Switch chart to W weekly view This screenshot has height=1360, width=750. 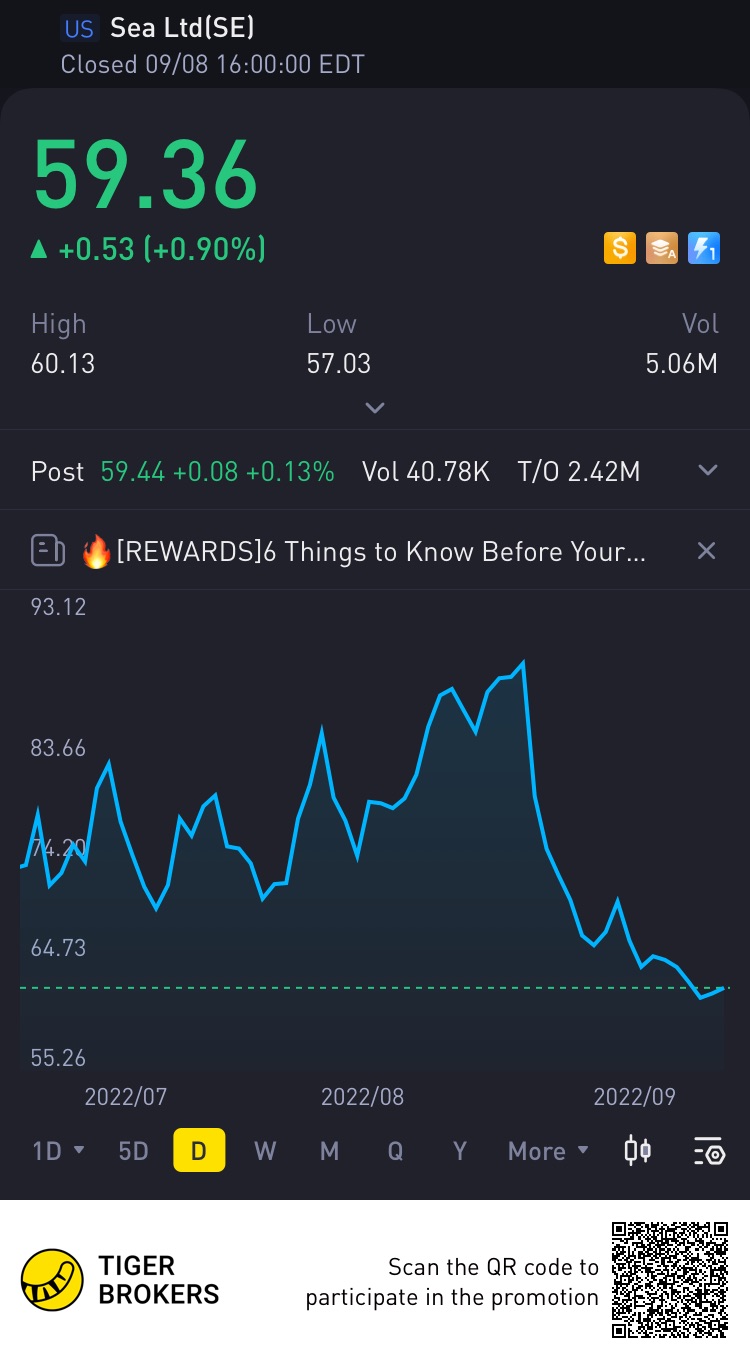coord(264,1151)
